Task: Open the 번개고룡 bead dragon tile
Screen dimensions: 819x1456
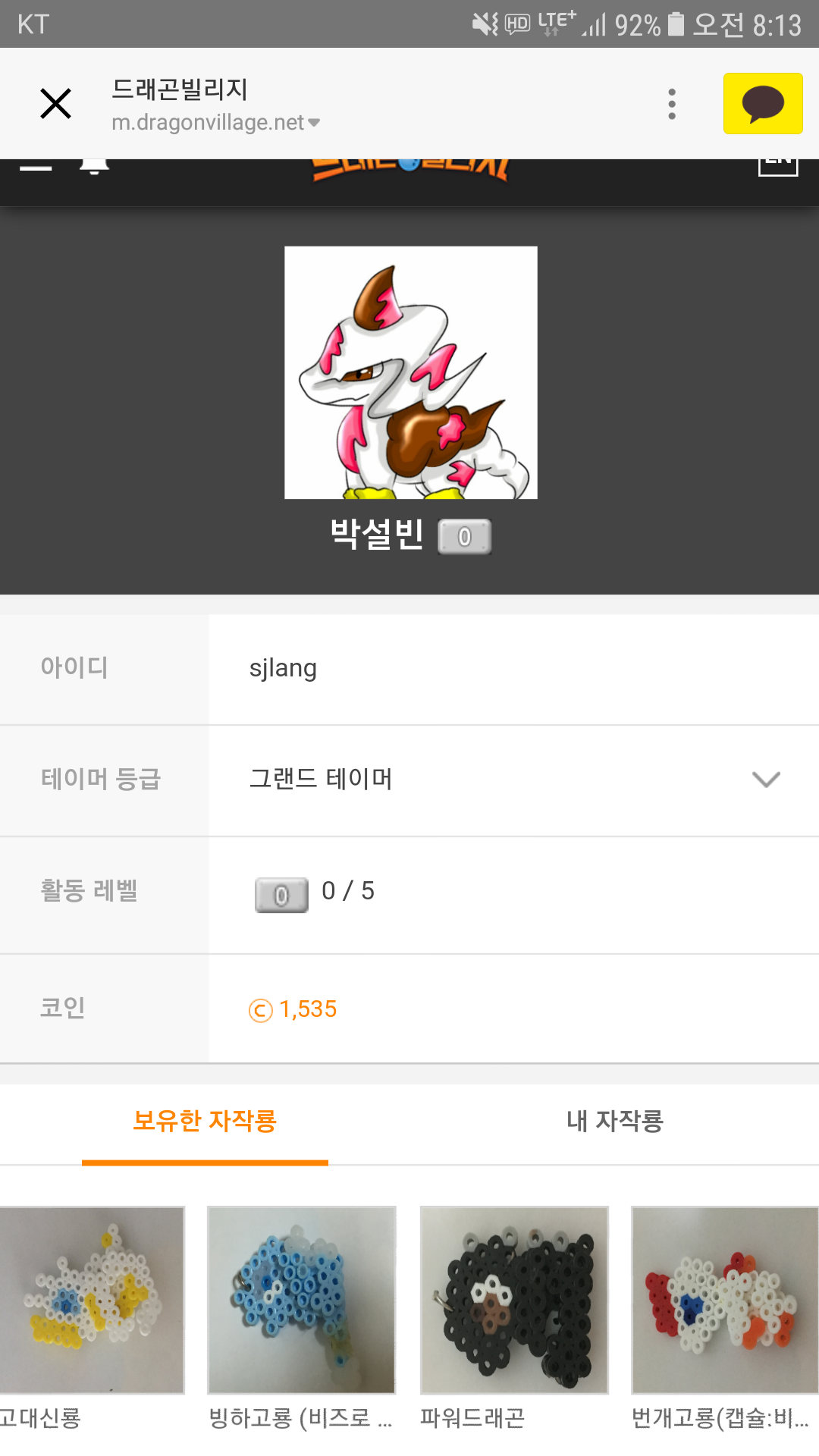Action: 724,1300
